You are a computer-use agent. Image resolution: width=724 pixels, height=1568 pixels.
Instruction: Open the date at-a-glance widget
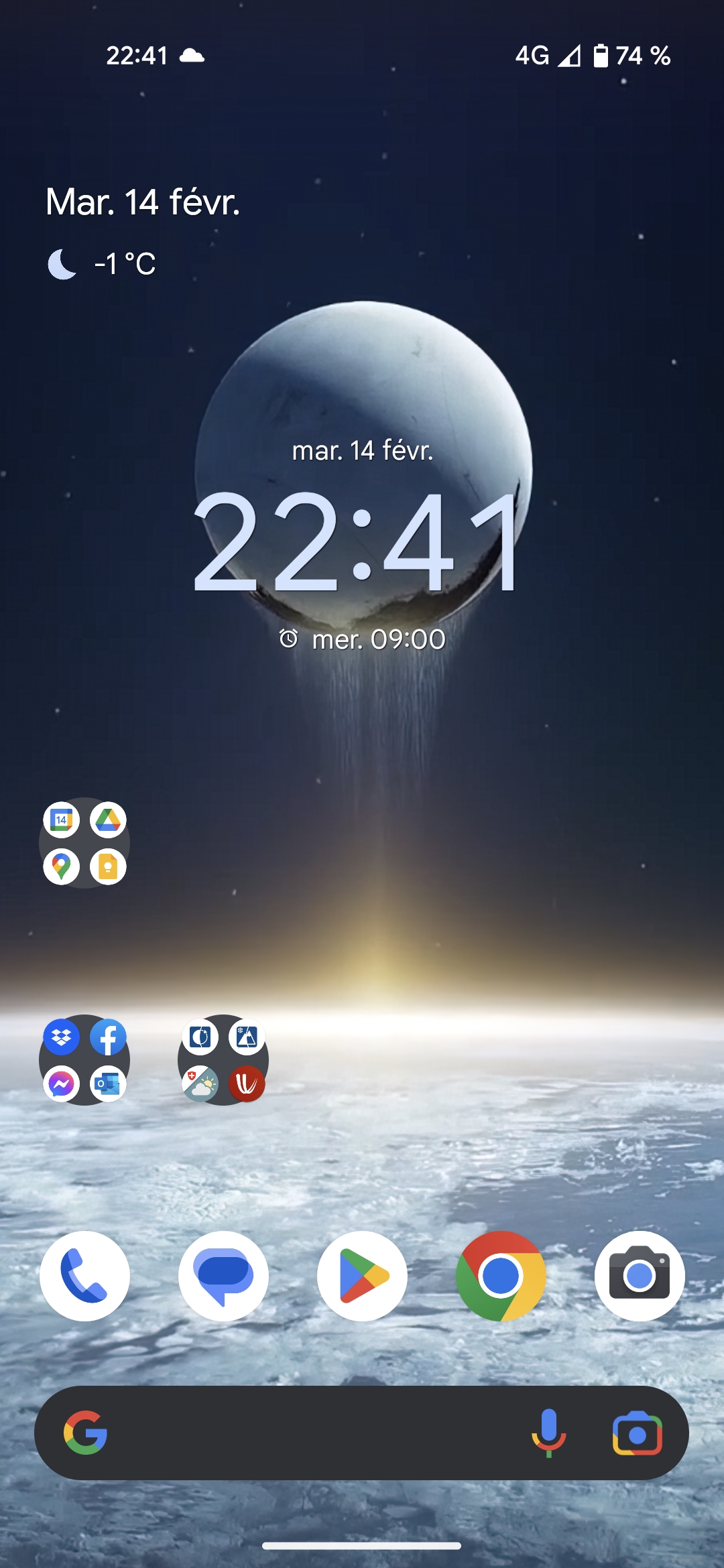(x=143, y=202)
